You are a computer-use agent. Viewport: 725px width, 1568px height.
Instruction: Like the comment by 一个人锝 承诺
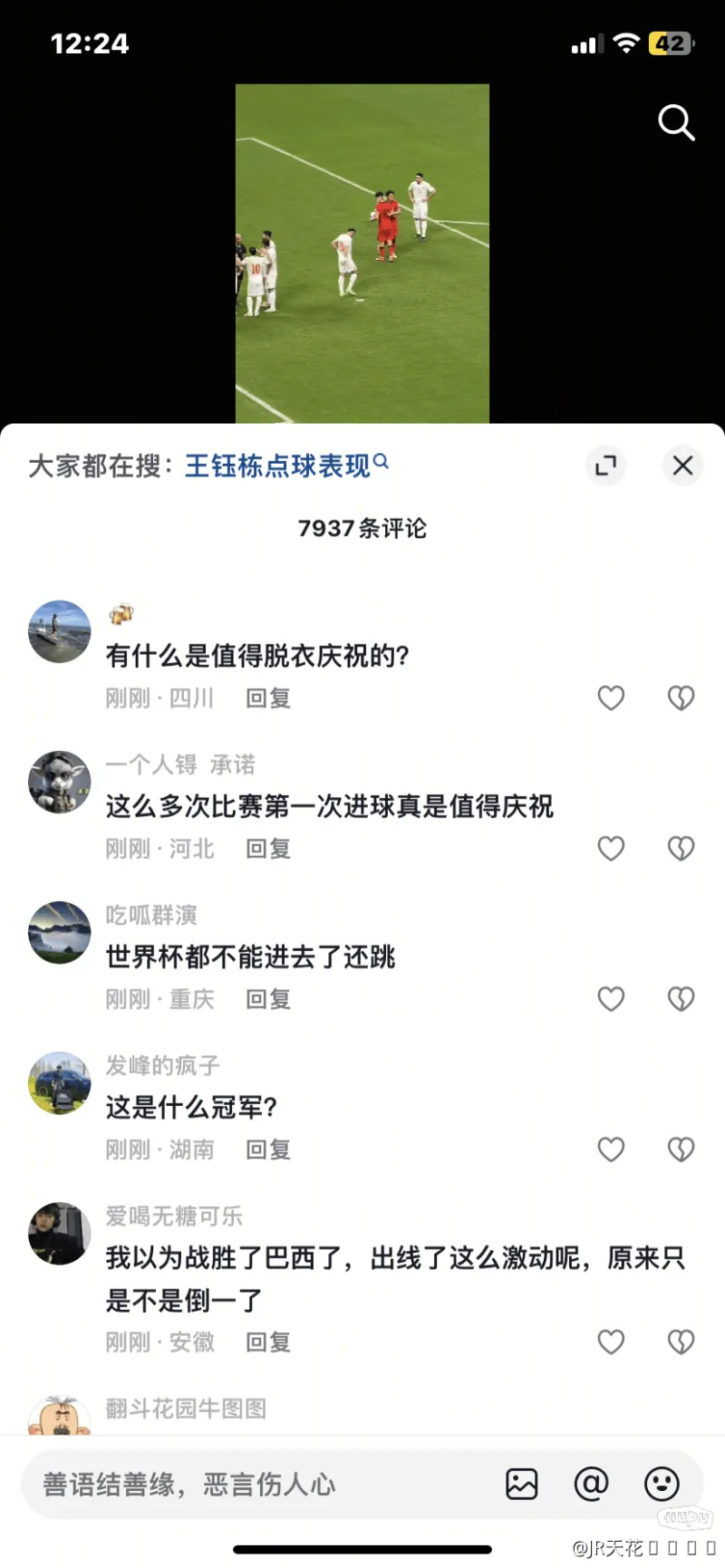(611, 848)
